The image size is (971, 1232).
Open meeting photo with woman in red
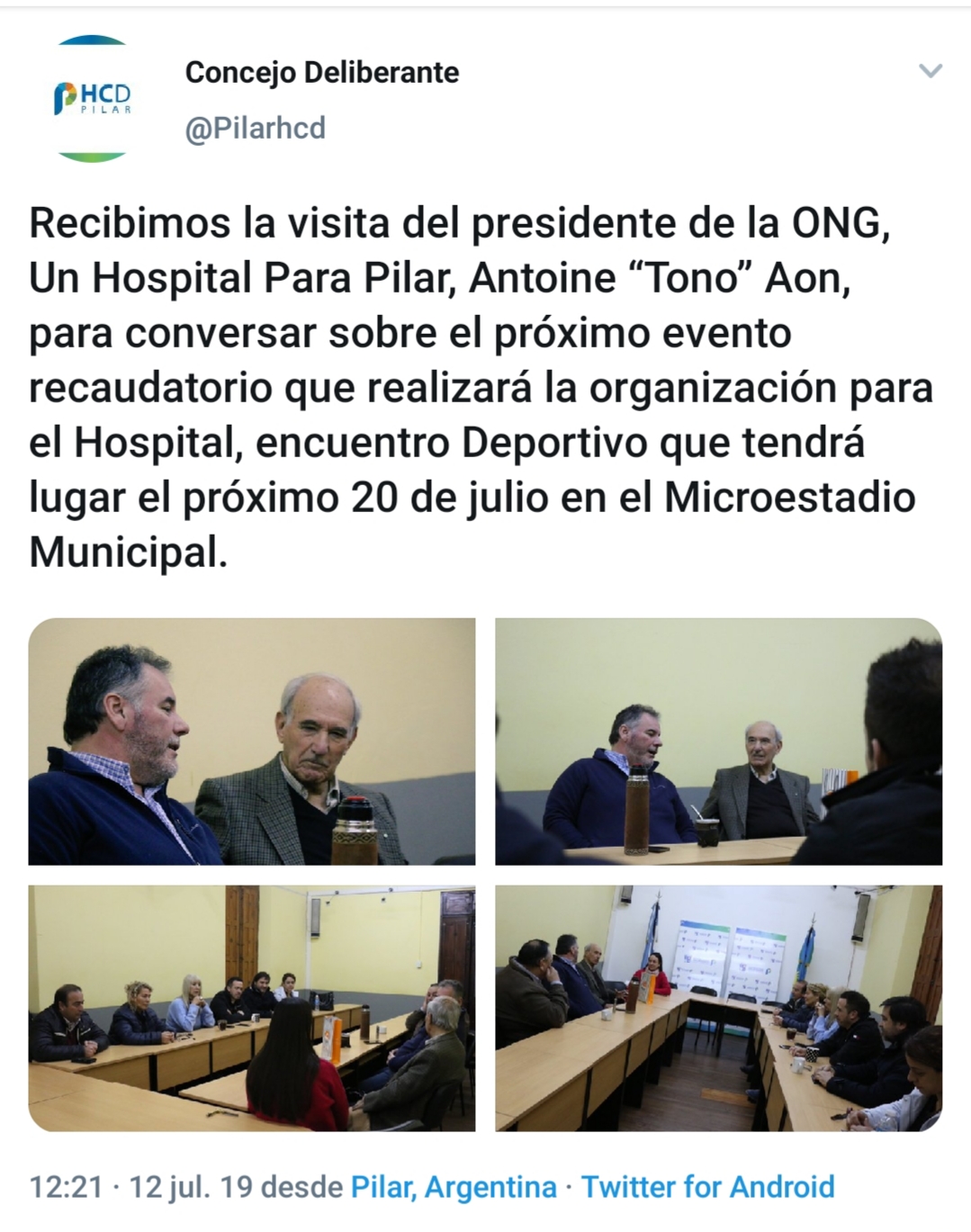coord(251,1008)
